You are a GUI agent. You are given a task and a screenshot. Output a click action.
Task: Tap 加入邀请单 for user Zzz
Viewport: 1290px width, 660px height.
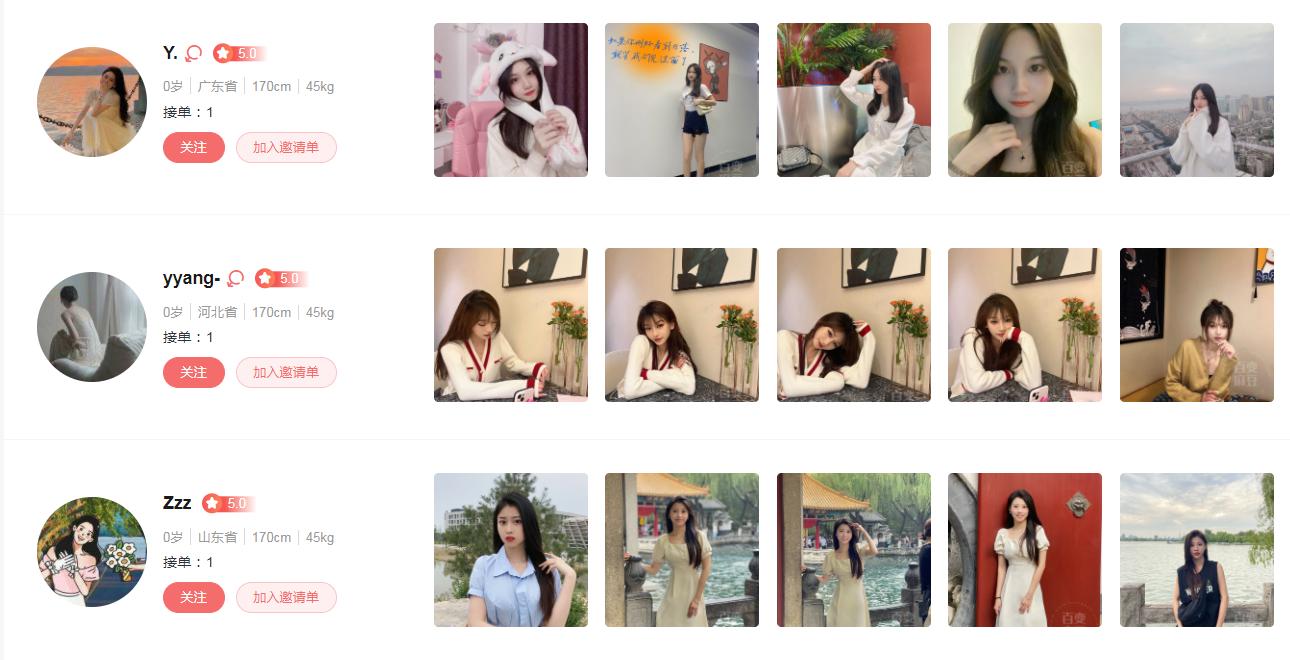286,597
